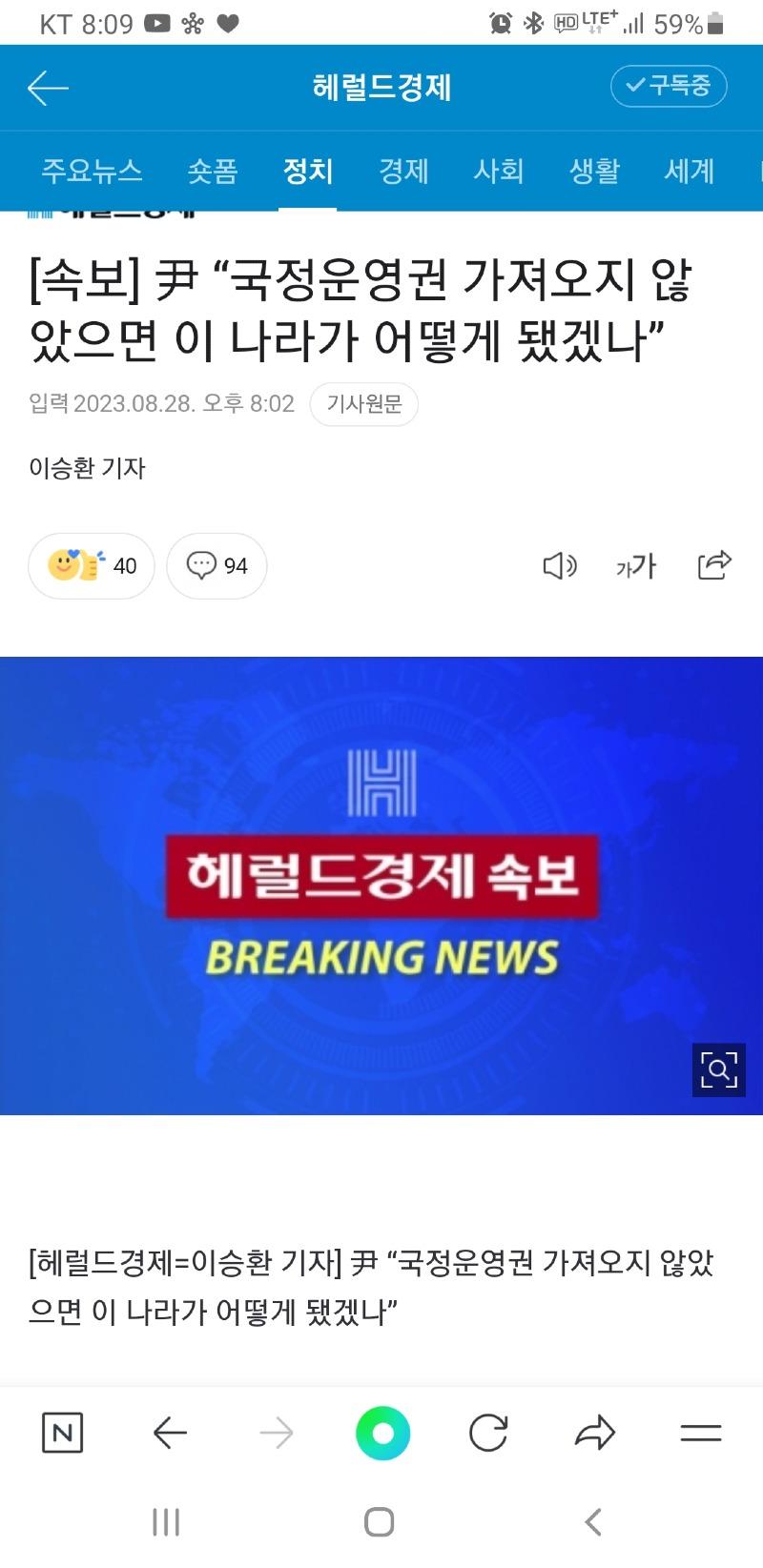This screenshot has width=763, height=1568.
Task: Tap the system home button
Action: 380,1521
